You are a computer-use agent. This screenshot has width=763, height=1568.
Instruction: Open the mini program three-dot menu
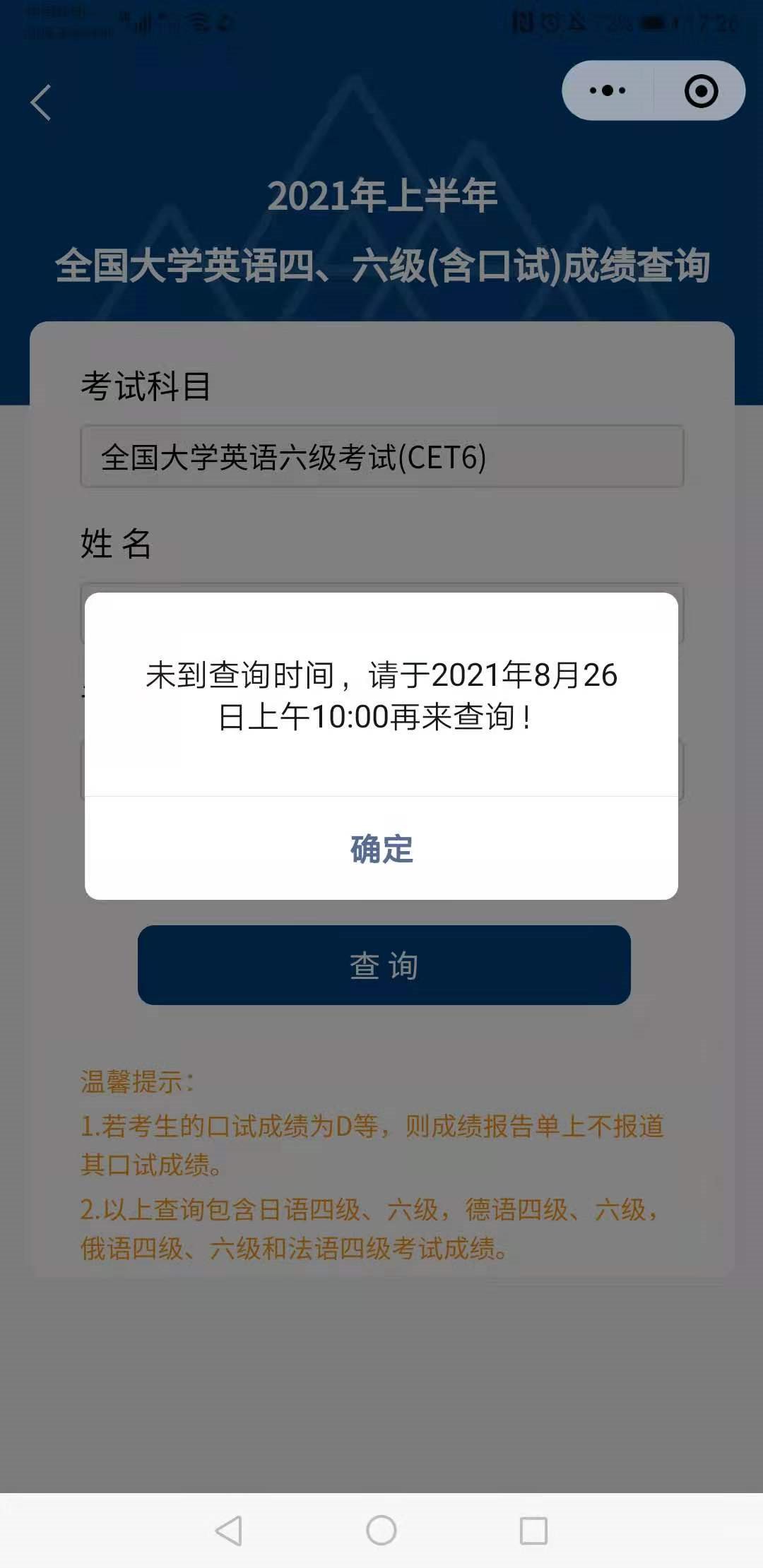(x=608, y=90)
